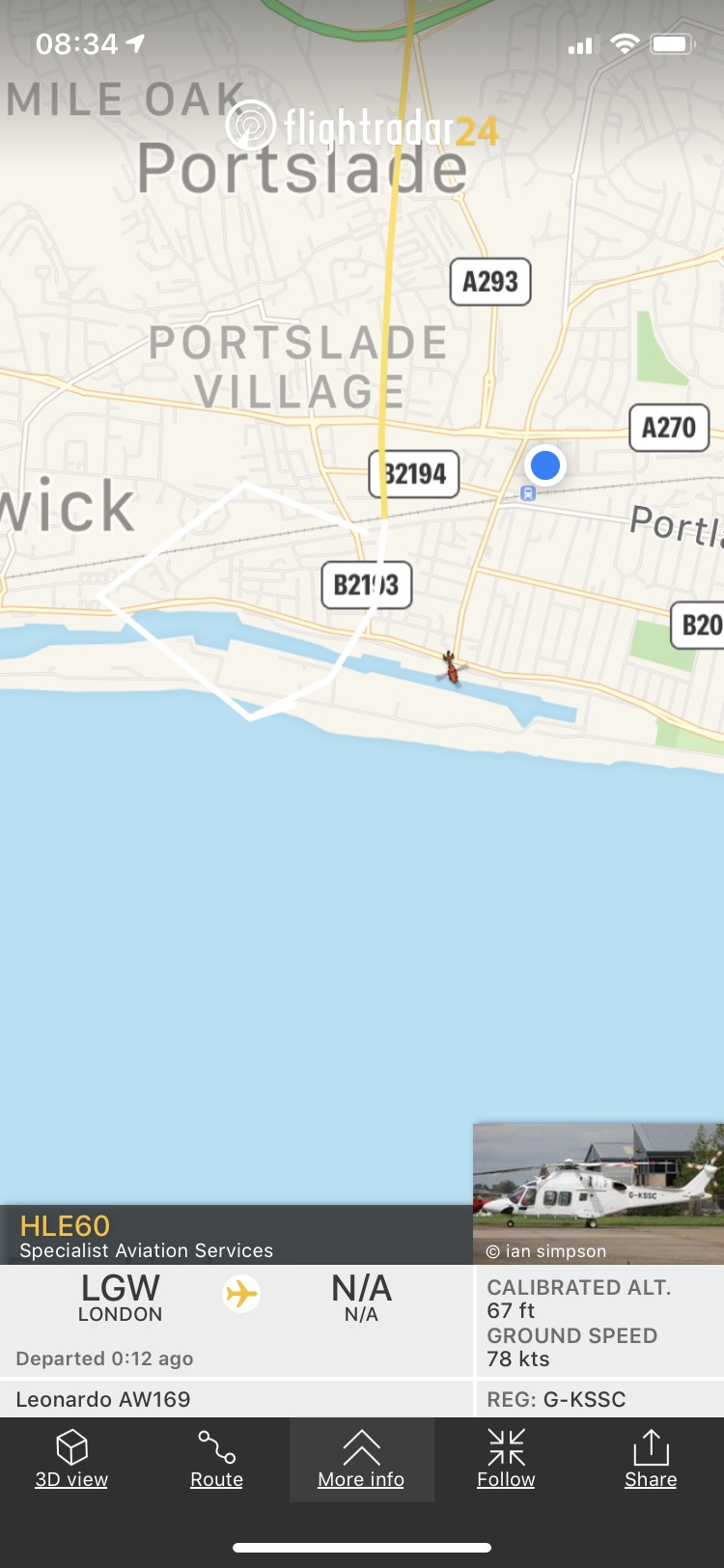The image size is (724, 1568).
Task: Open the G-KSSC aircraft photo
Action: pyautogui.click(x=599, y=1193)
